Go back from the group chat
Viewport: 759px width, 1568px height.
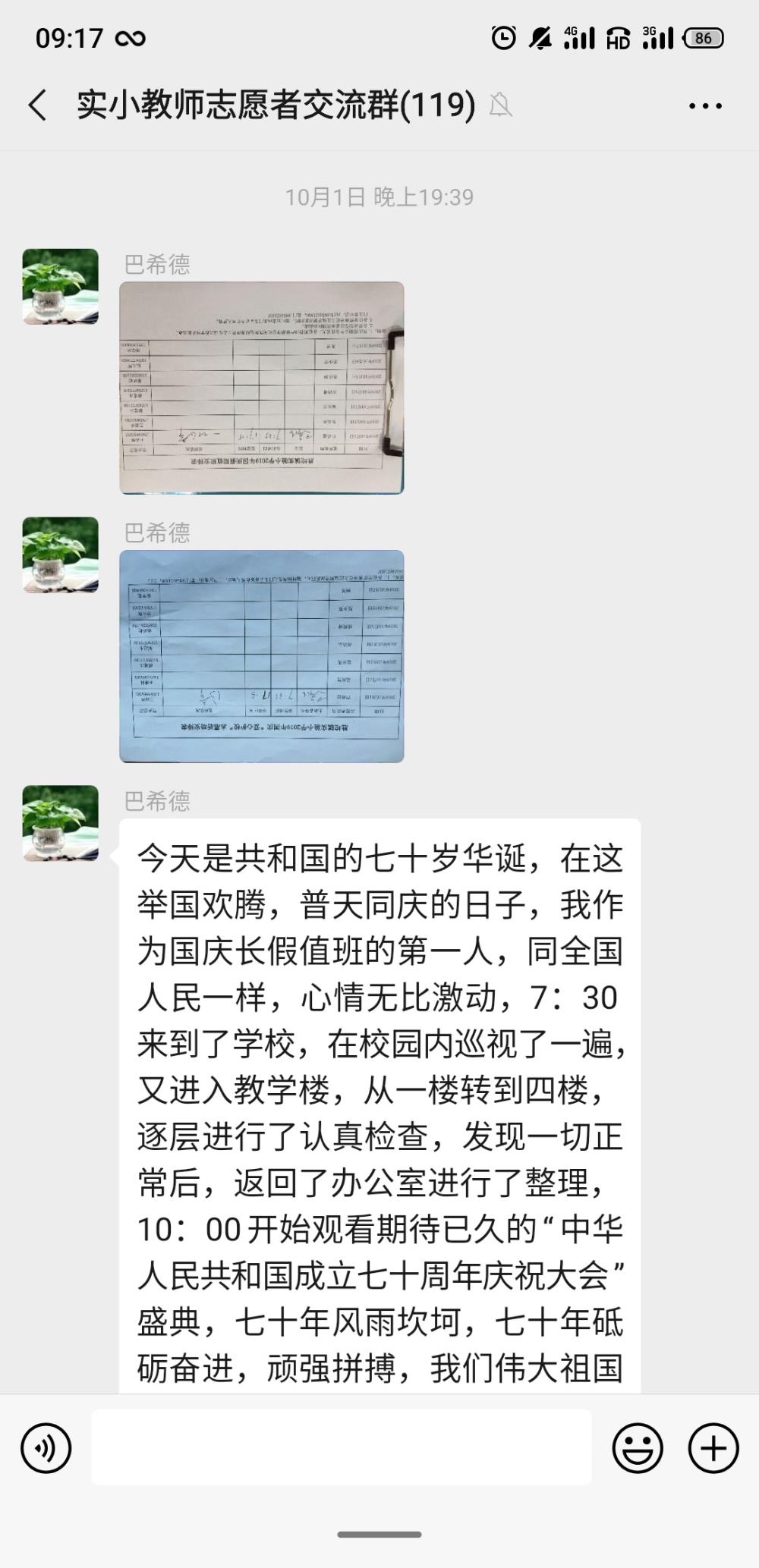tap(38, 105)
